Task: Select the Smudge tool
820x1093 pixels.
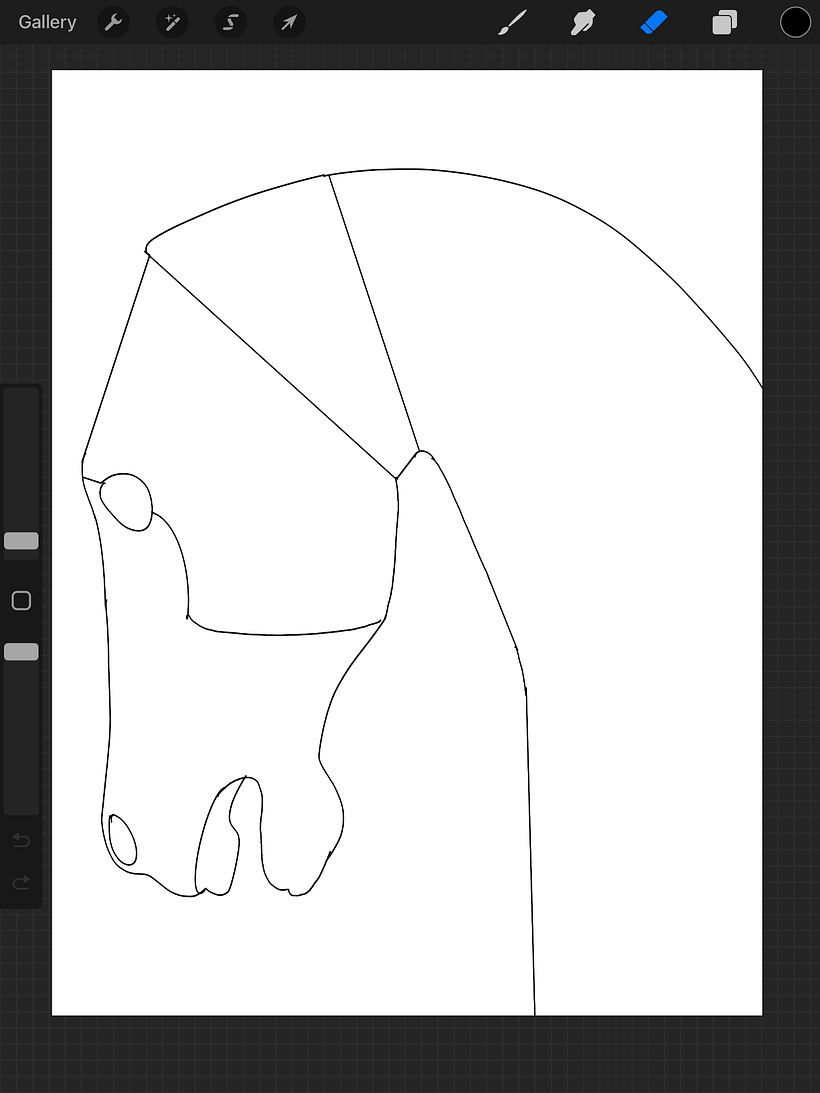Action: point(582,22)
